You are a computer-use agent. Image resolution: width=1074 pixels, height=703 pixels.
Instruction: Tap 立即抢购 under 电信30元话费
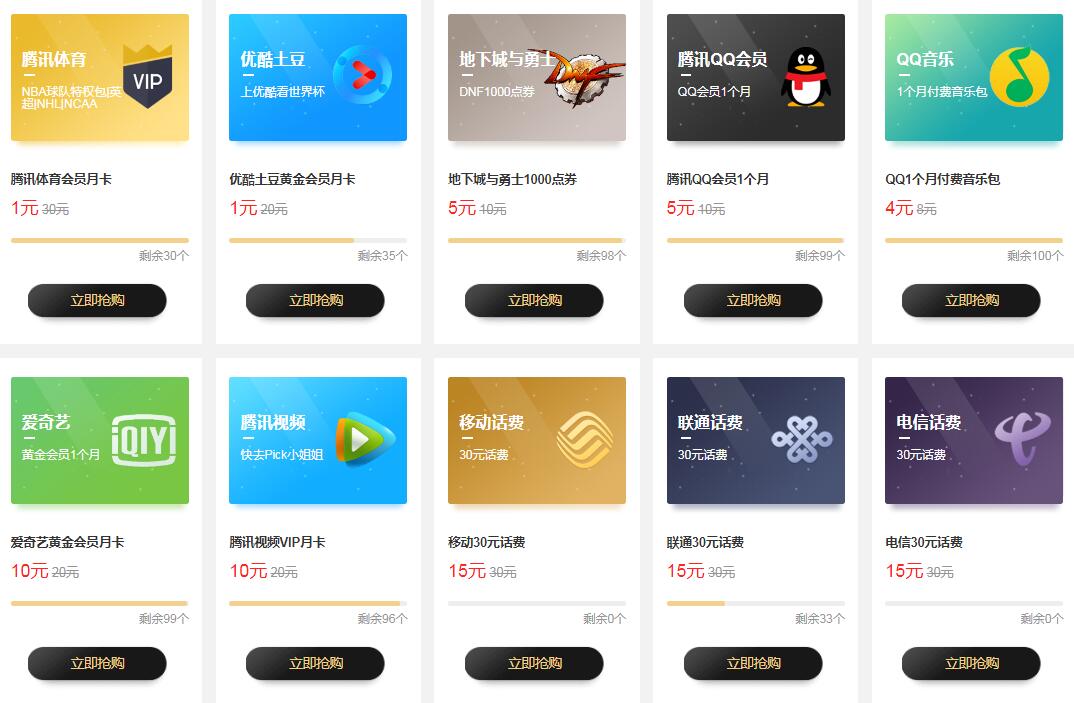tap(971, 663)
